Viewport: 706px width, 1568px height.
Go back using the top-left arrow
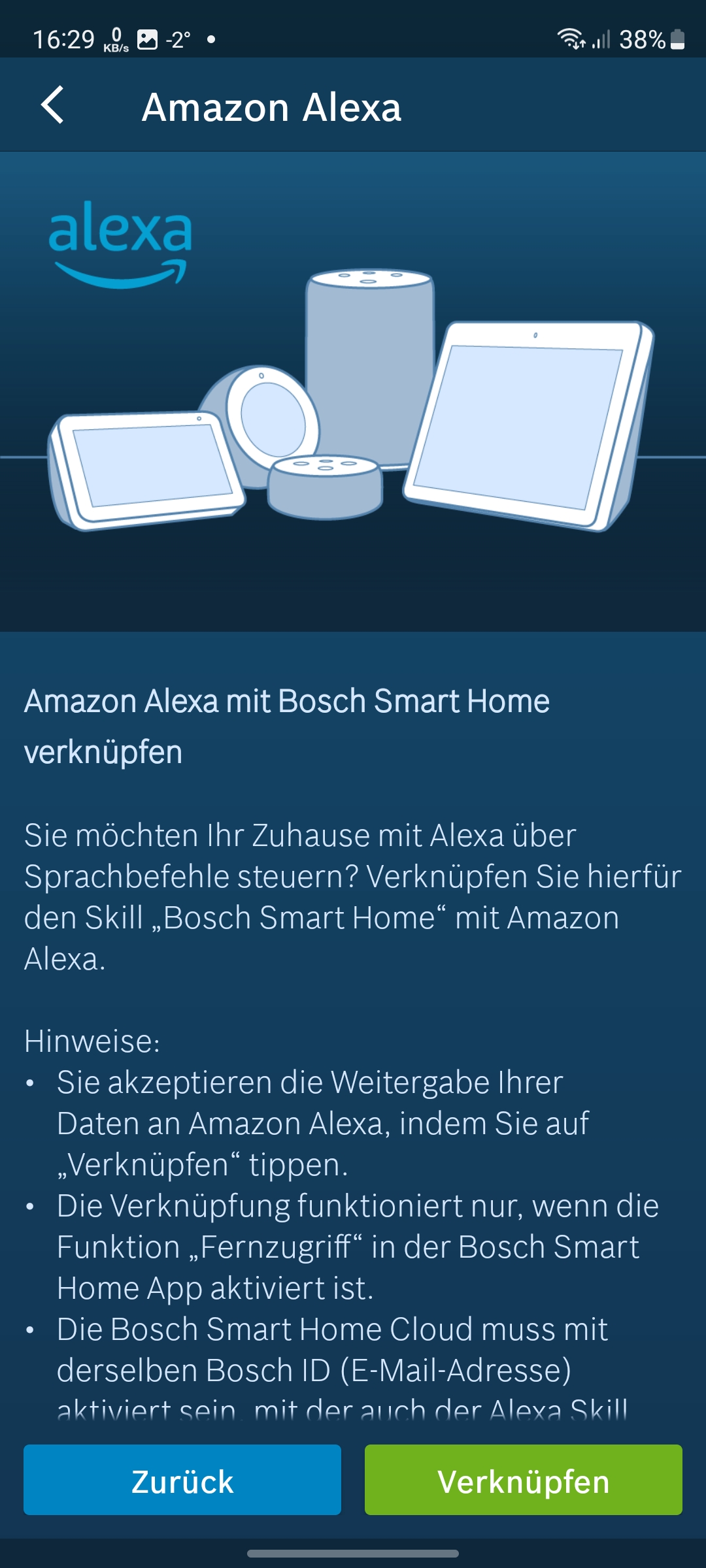[x=52, y=105]
